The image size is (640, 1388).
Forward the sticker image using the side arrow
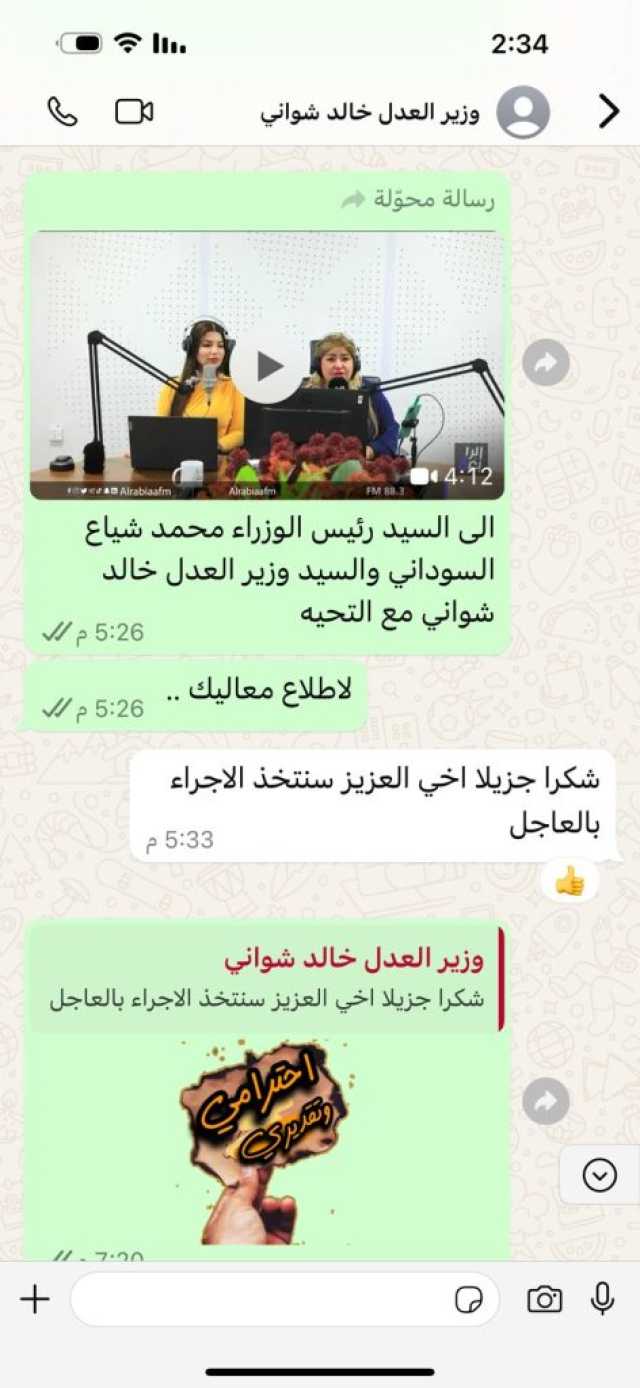(546, 1101)
